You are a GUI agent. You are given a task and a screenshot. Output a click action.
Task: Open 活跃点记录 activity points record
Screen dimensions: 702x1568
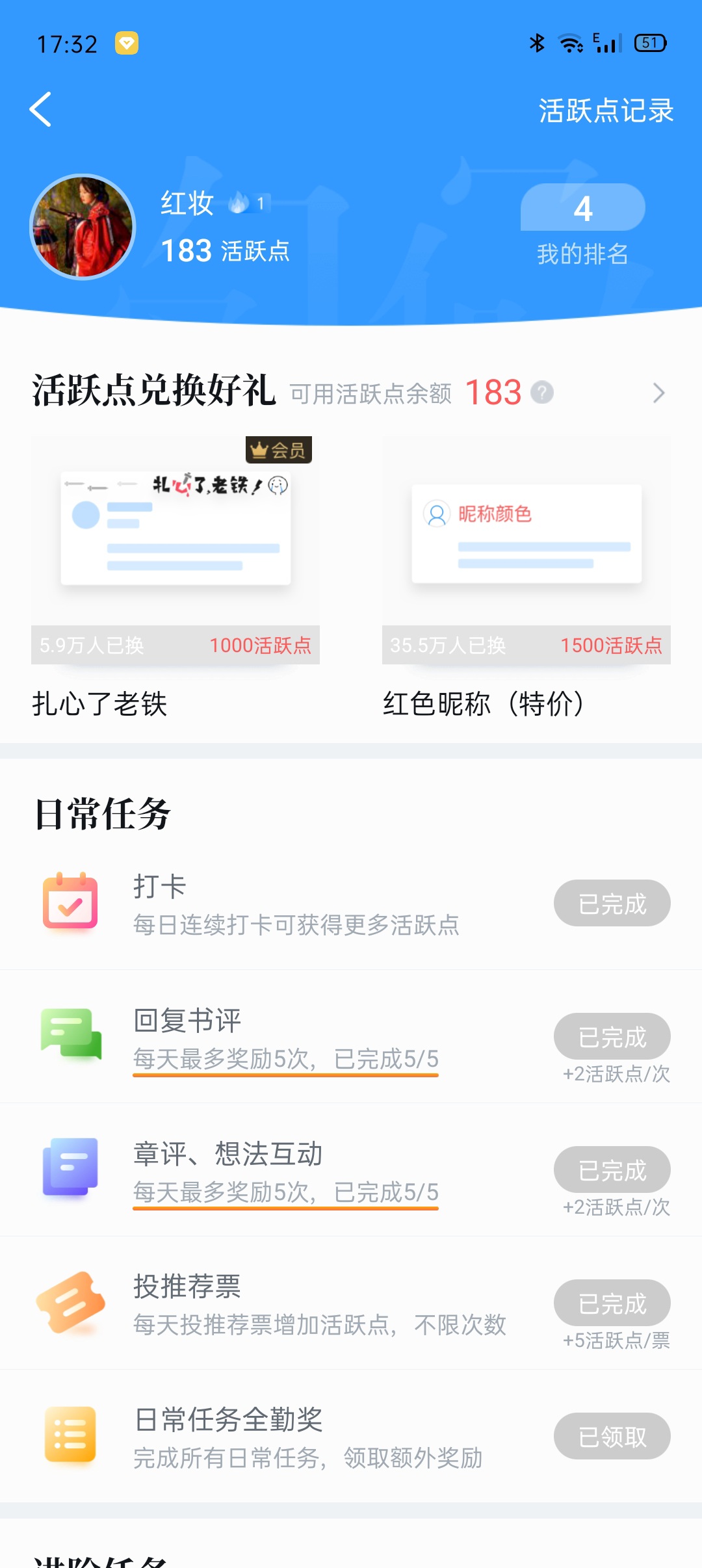(606, 111)
